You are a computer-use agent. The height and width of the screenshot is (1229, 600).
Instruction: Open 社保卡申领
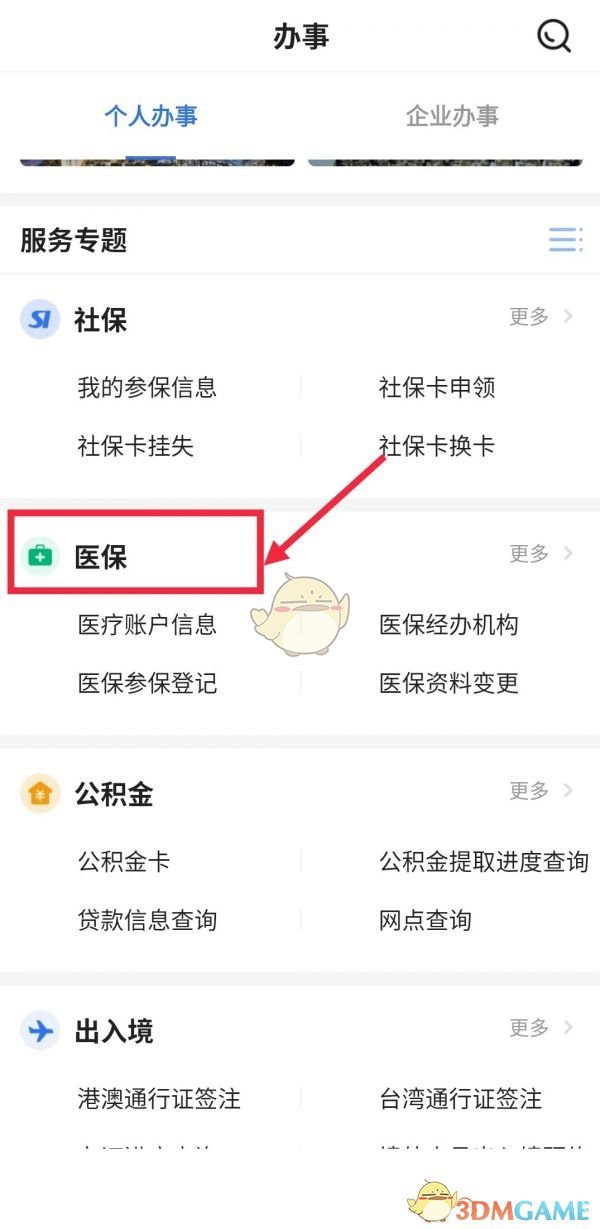point(437,387)
